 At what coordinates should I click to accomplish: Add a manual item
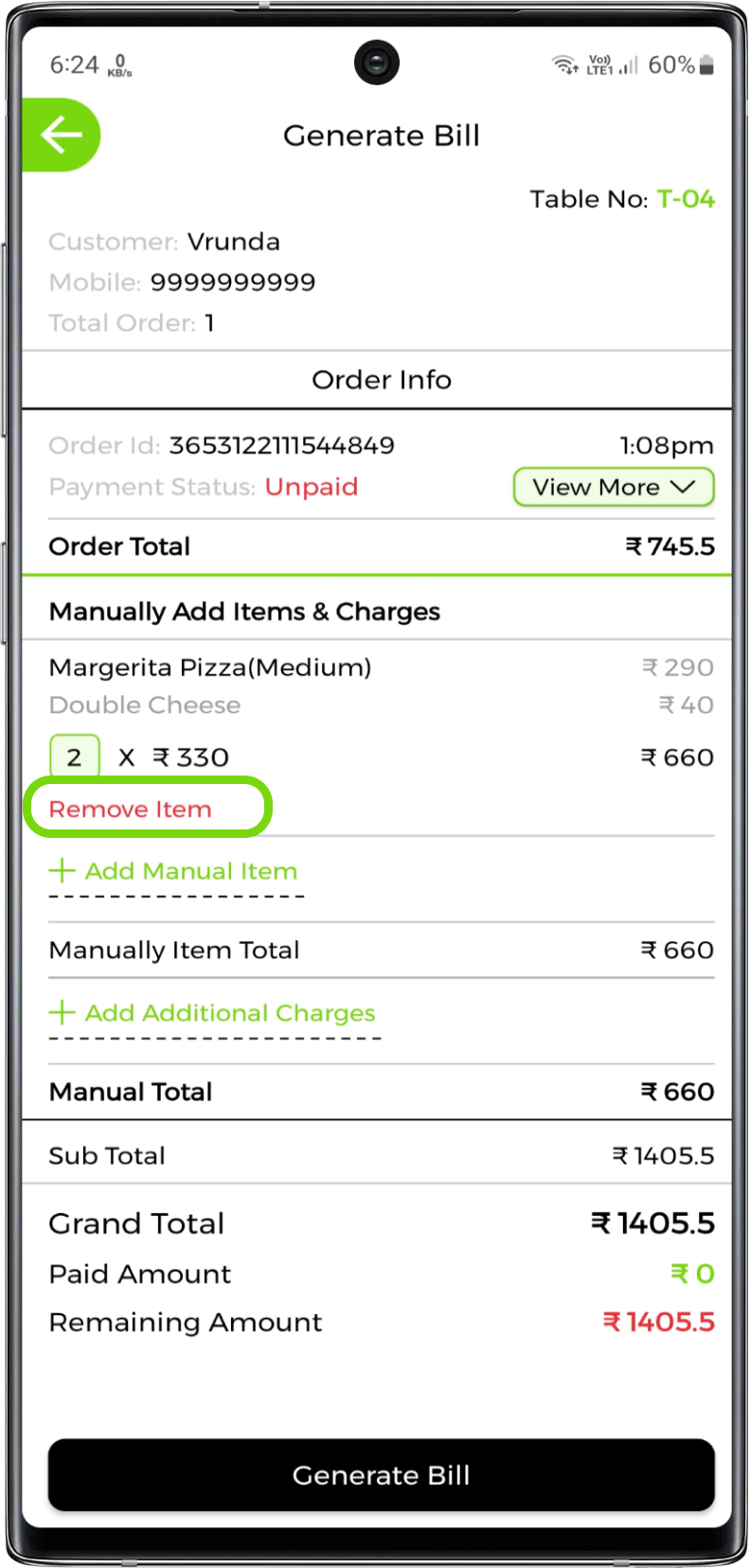[x=174, y=871]
